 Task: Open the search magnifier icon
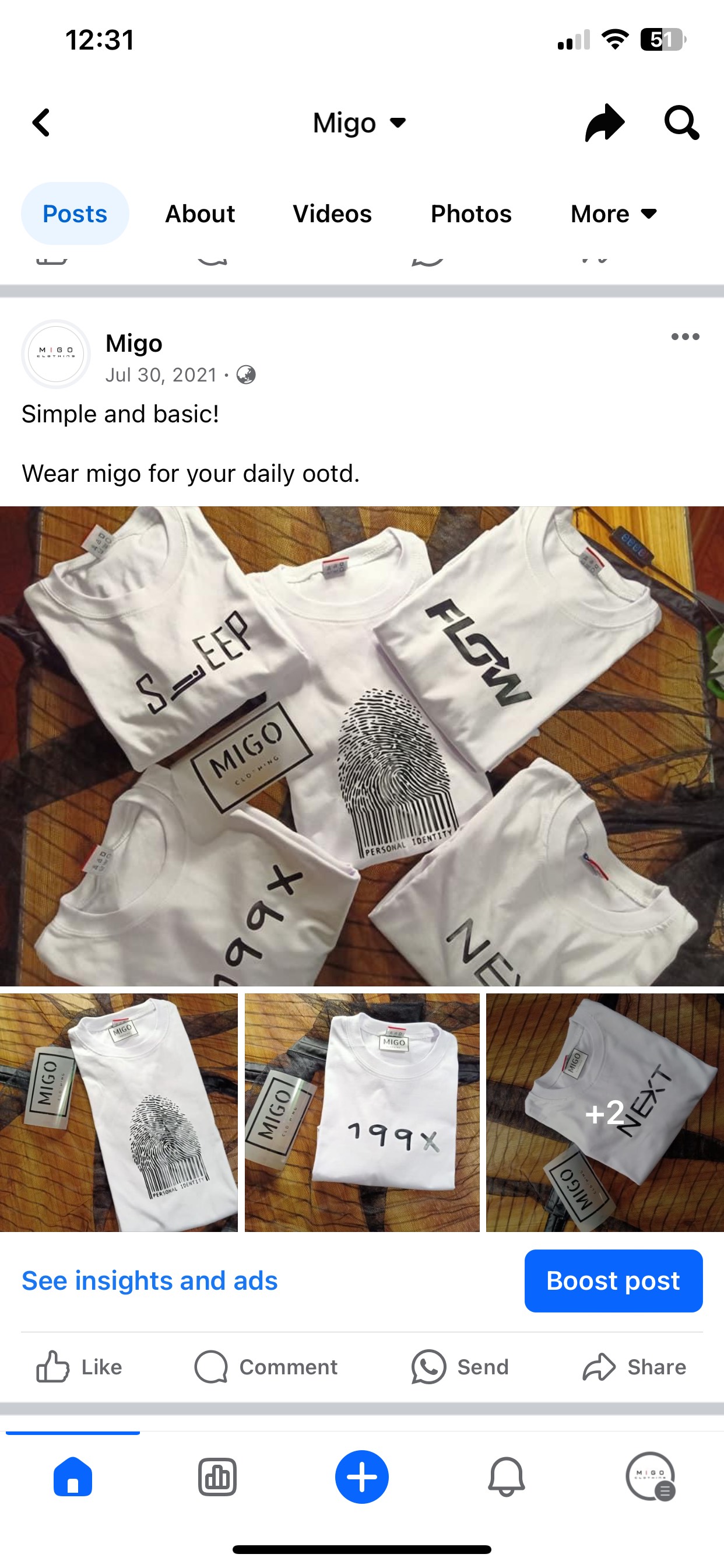tap(681, 123)
